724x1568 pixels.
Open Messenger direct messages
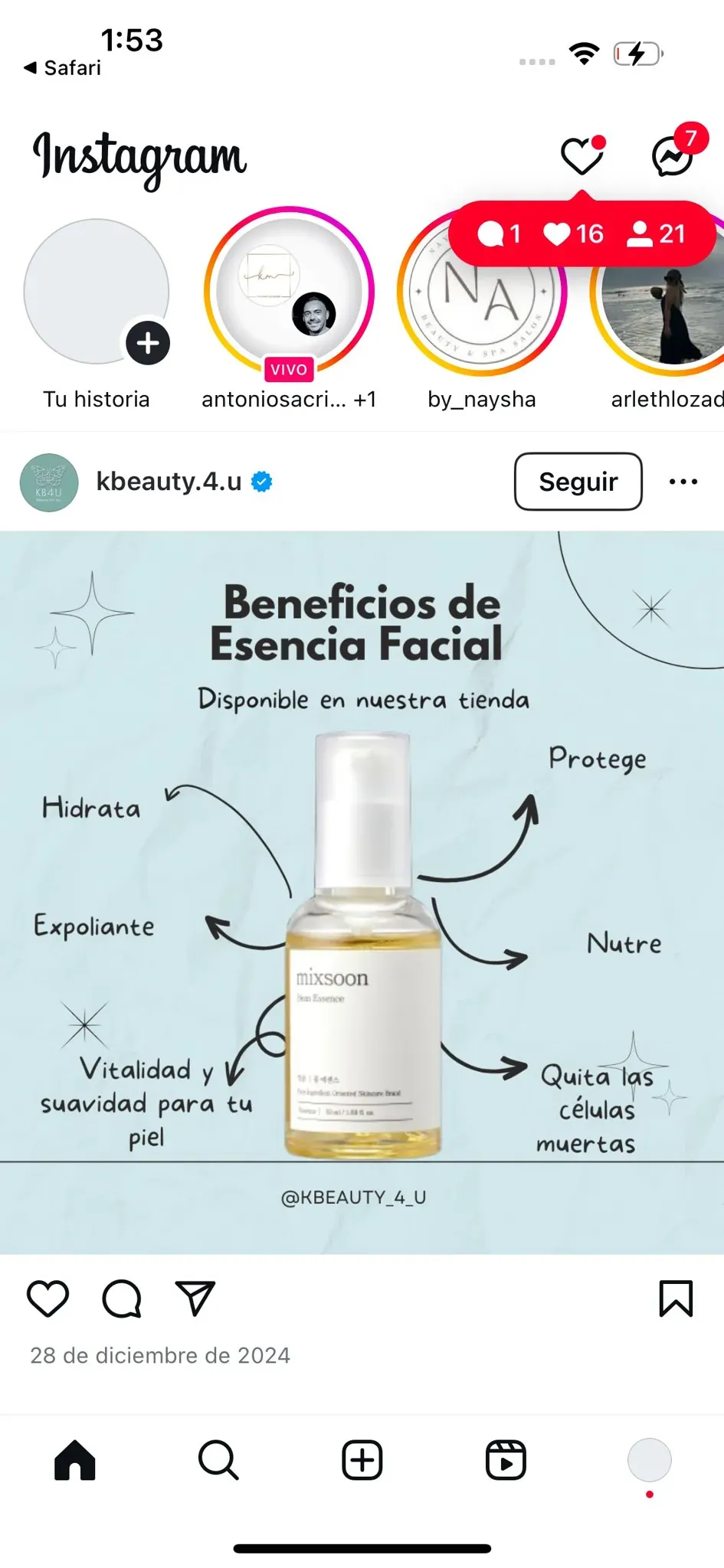(x=673, y=155)
